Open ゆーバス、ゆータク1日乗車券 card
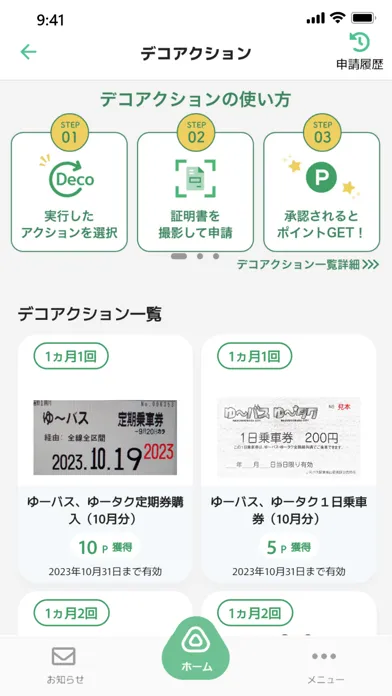Screen dimensions: 392x696 point(289,459)
